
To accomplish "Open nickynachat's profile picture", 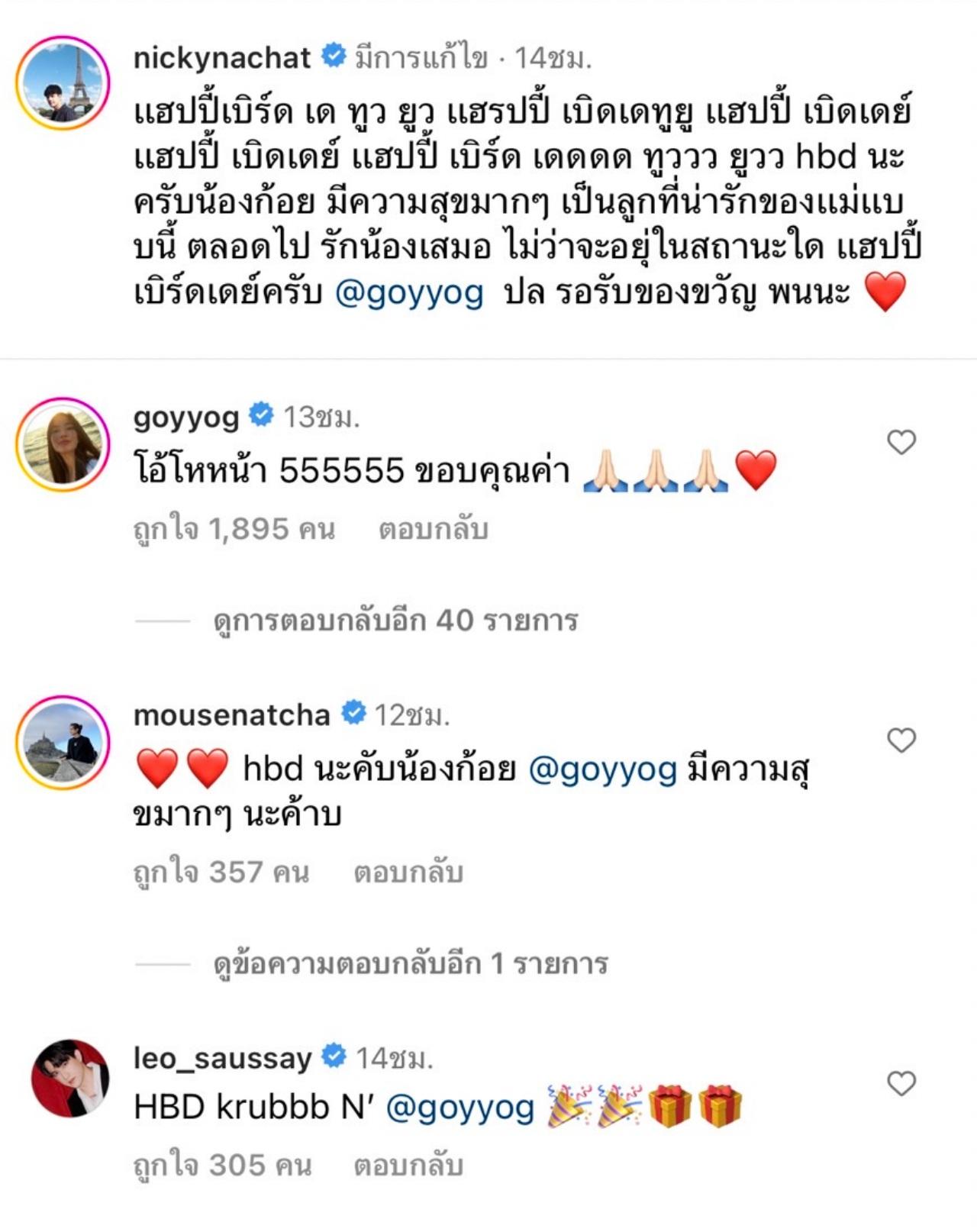I will coord(63,82).
